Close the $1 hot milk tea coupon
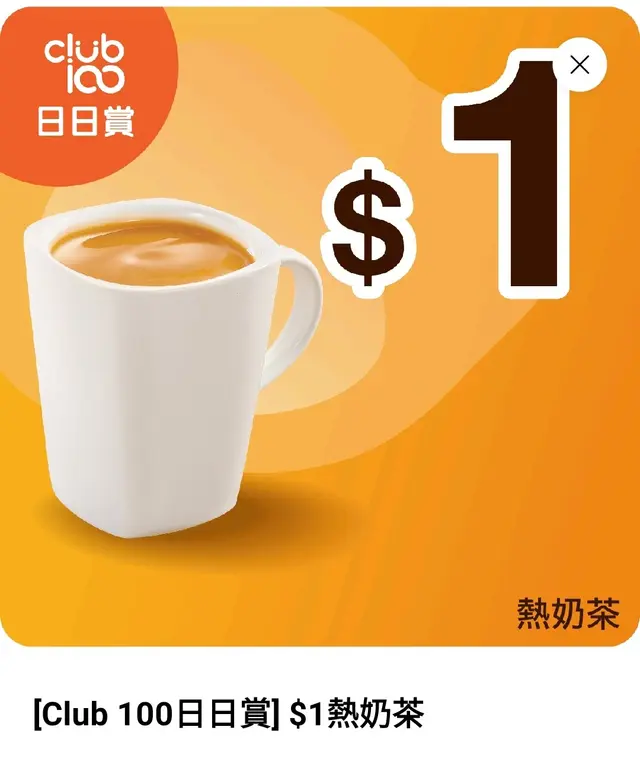The height and width of the screenshot is (762, 640). tap(579, 65)
